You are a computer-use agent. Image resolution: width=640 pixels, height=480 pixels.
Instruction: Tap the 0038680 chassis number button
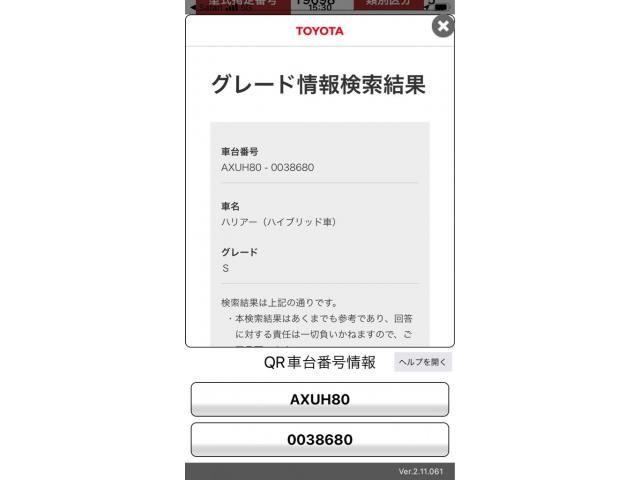[x=319, y=439]
